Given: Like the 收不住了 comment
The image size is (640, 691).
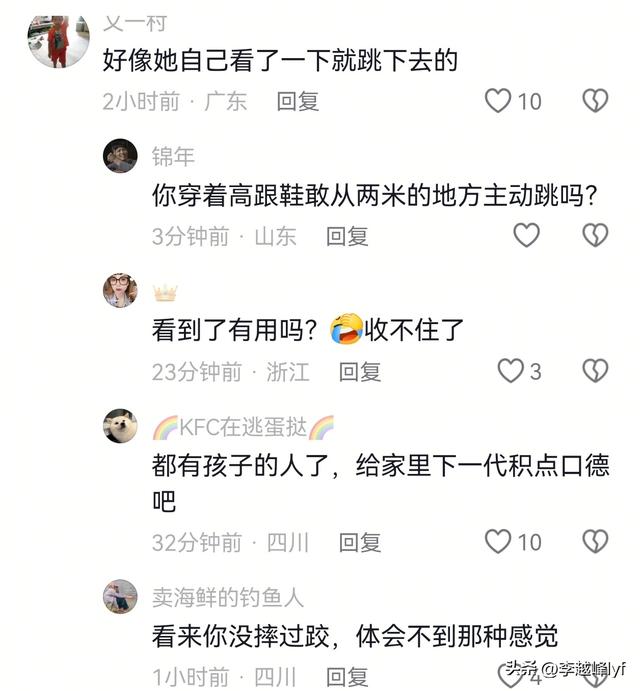Looking at the screenshot, I should pyautogui.click(x=511, y=371).
